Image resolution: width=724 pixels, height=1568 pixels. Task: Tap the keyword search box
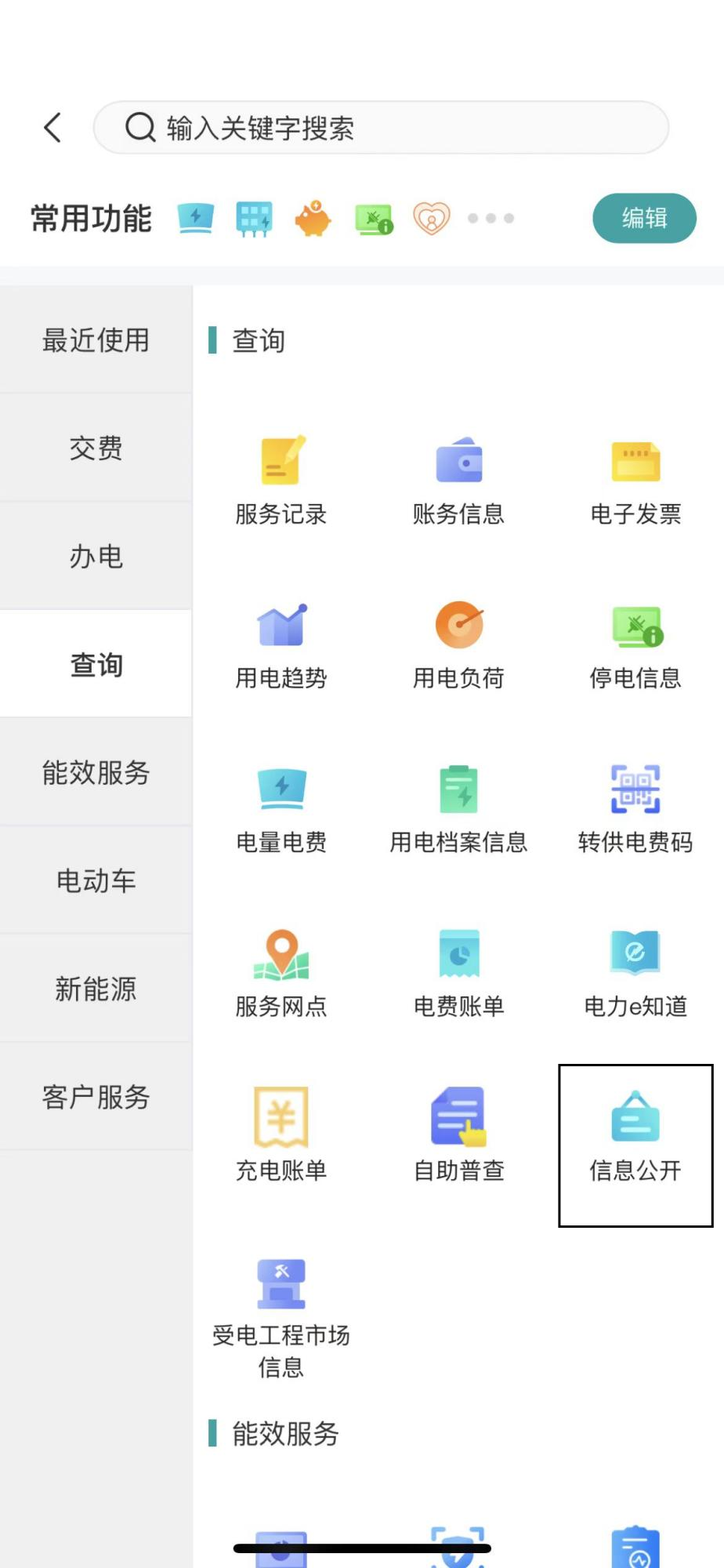[x=381, y=127]
